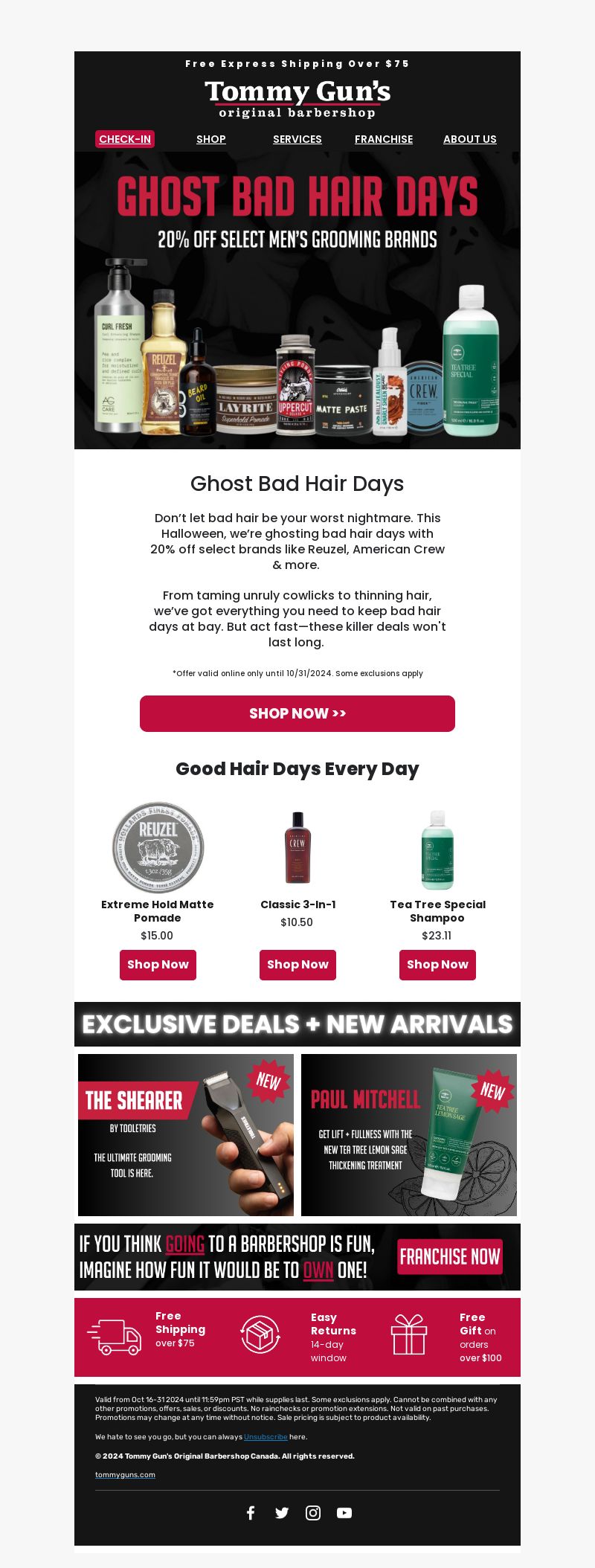Select the Unsubscribe link
The image size is (595, 1568).
pos(266,1437)
